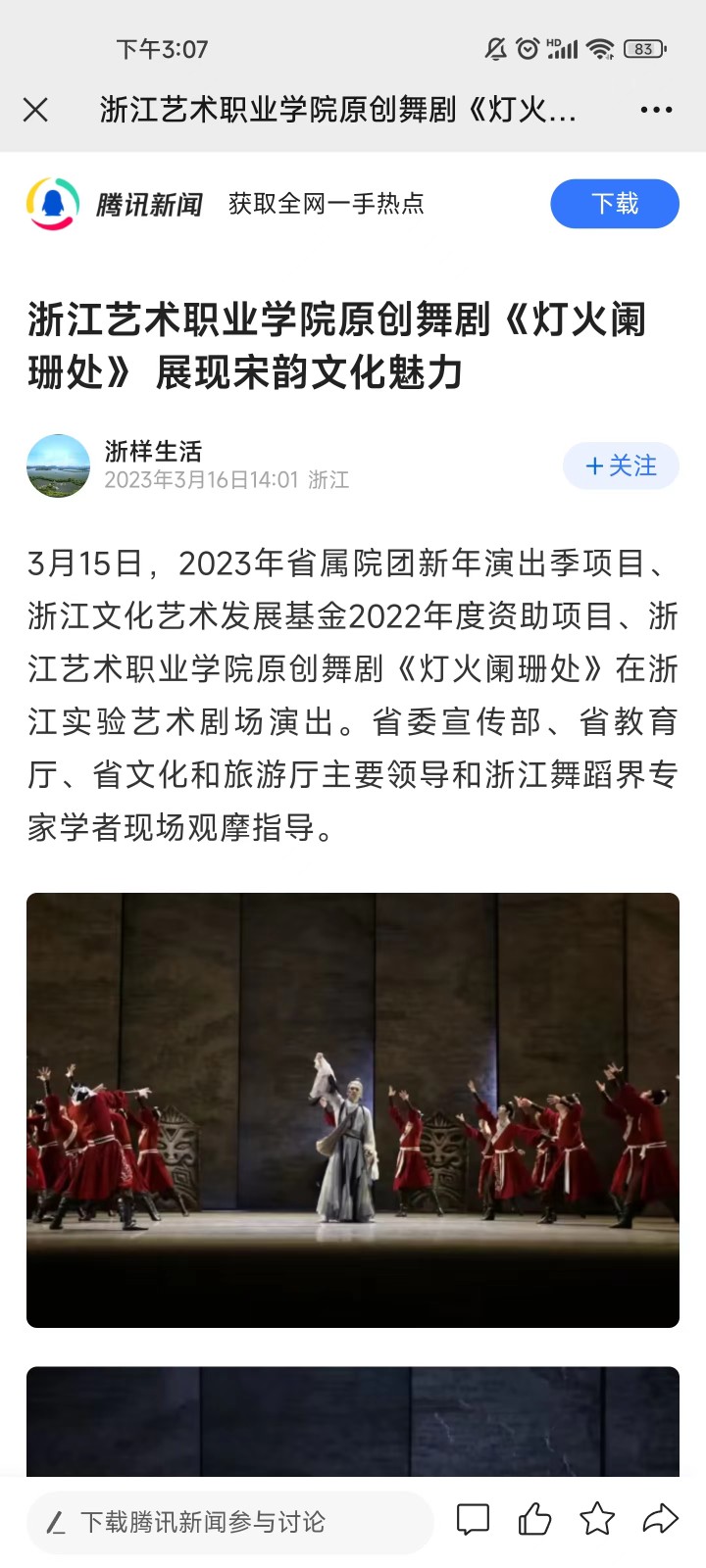Viewport: 706px width, 1568px height.
Task: Like this article with thumbs-up
Action: coord(534,1520)
